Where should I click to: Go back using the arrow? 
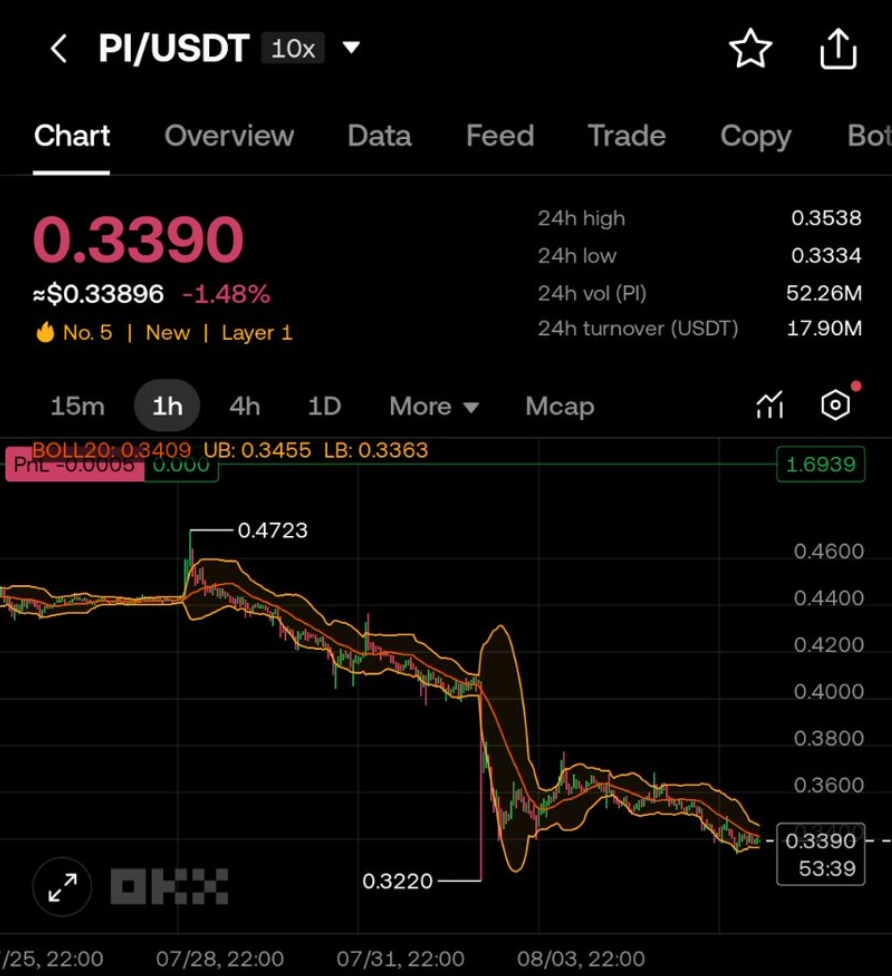coord(58,49)
